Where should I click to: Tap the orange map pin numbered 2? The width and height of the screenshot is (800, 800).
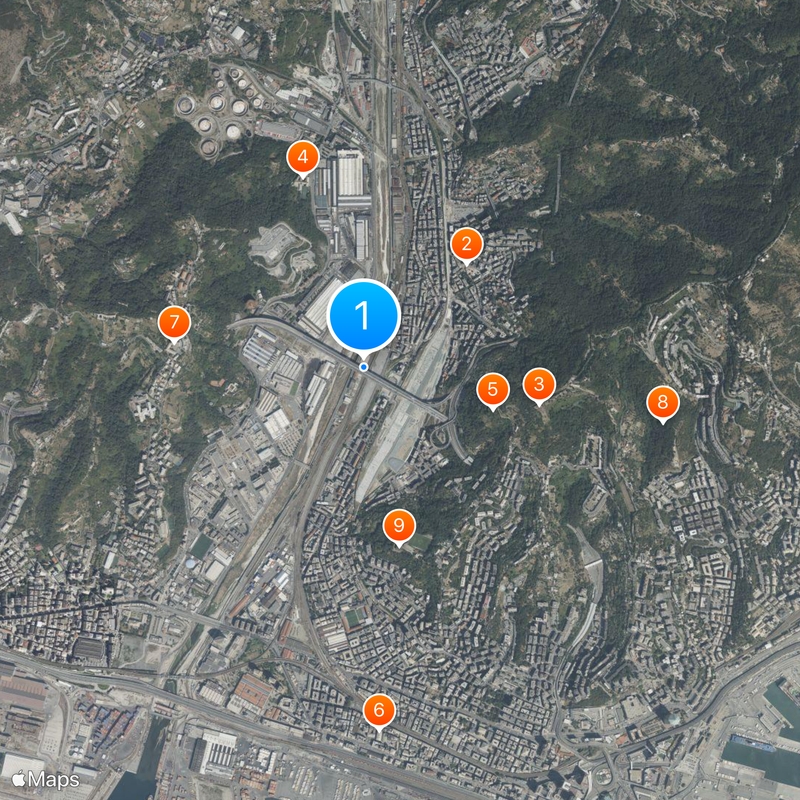(x=466, y=243)
